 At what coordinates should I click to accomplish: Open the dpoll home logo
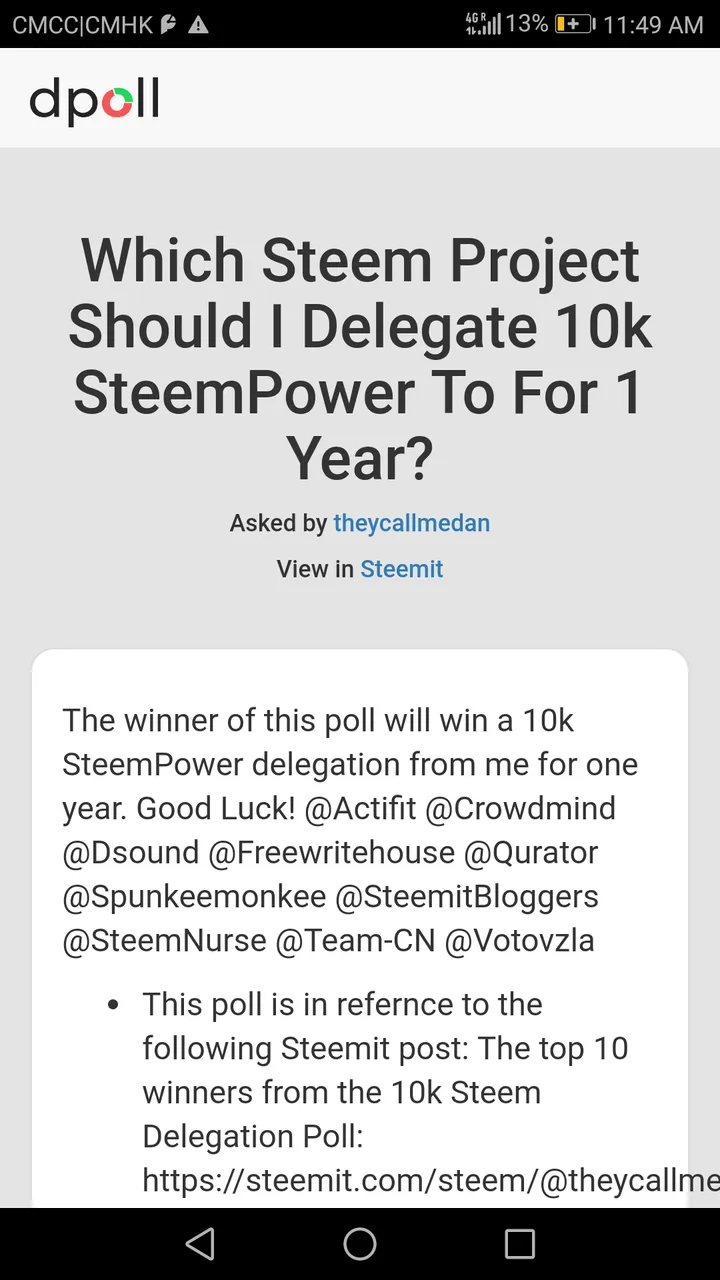click(95, 101)
